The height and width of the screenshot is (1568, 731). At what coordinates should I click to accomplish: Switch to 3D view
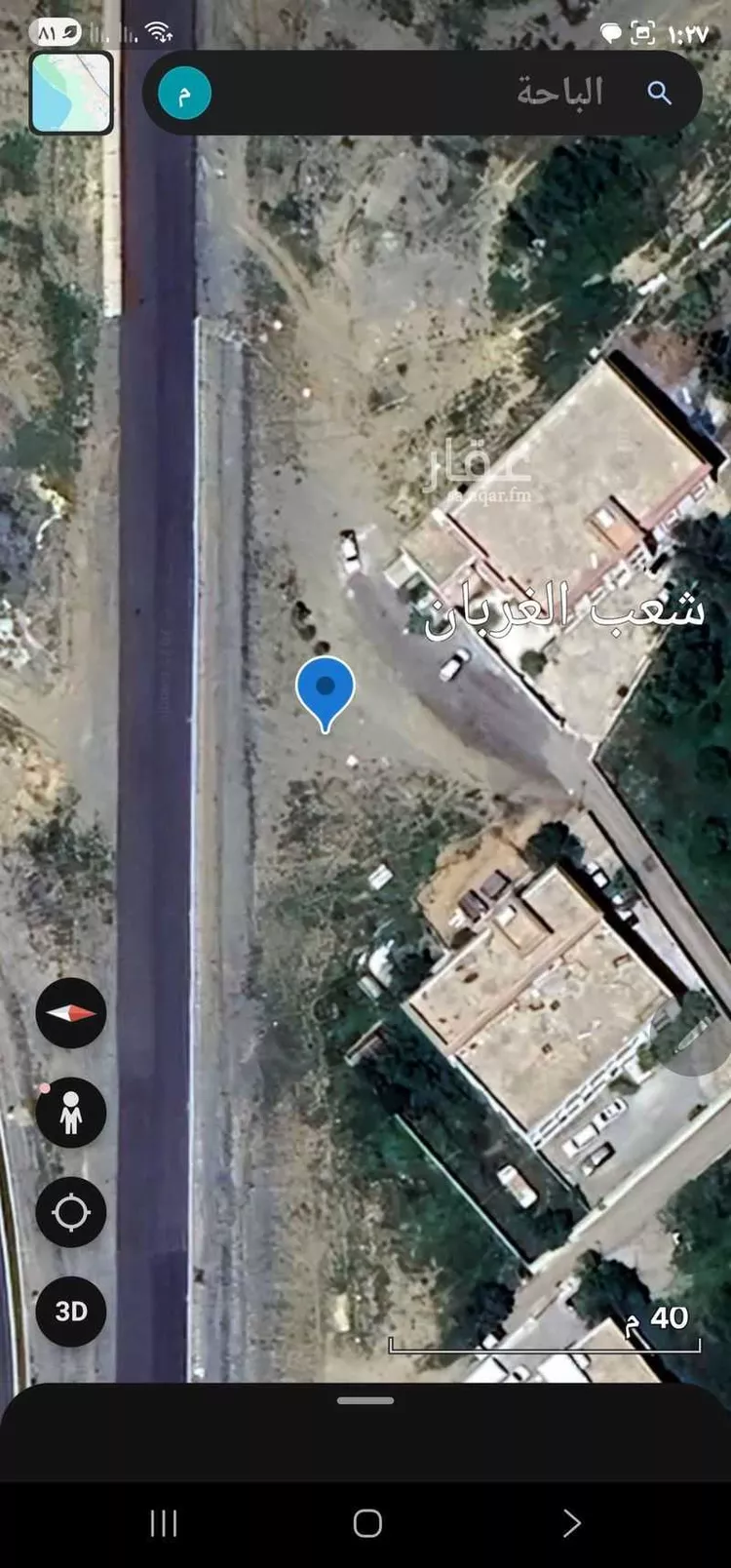tap(71, 1312)
